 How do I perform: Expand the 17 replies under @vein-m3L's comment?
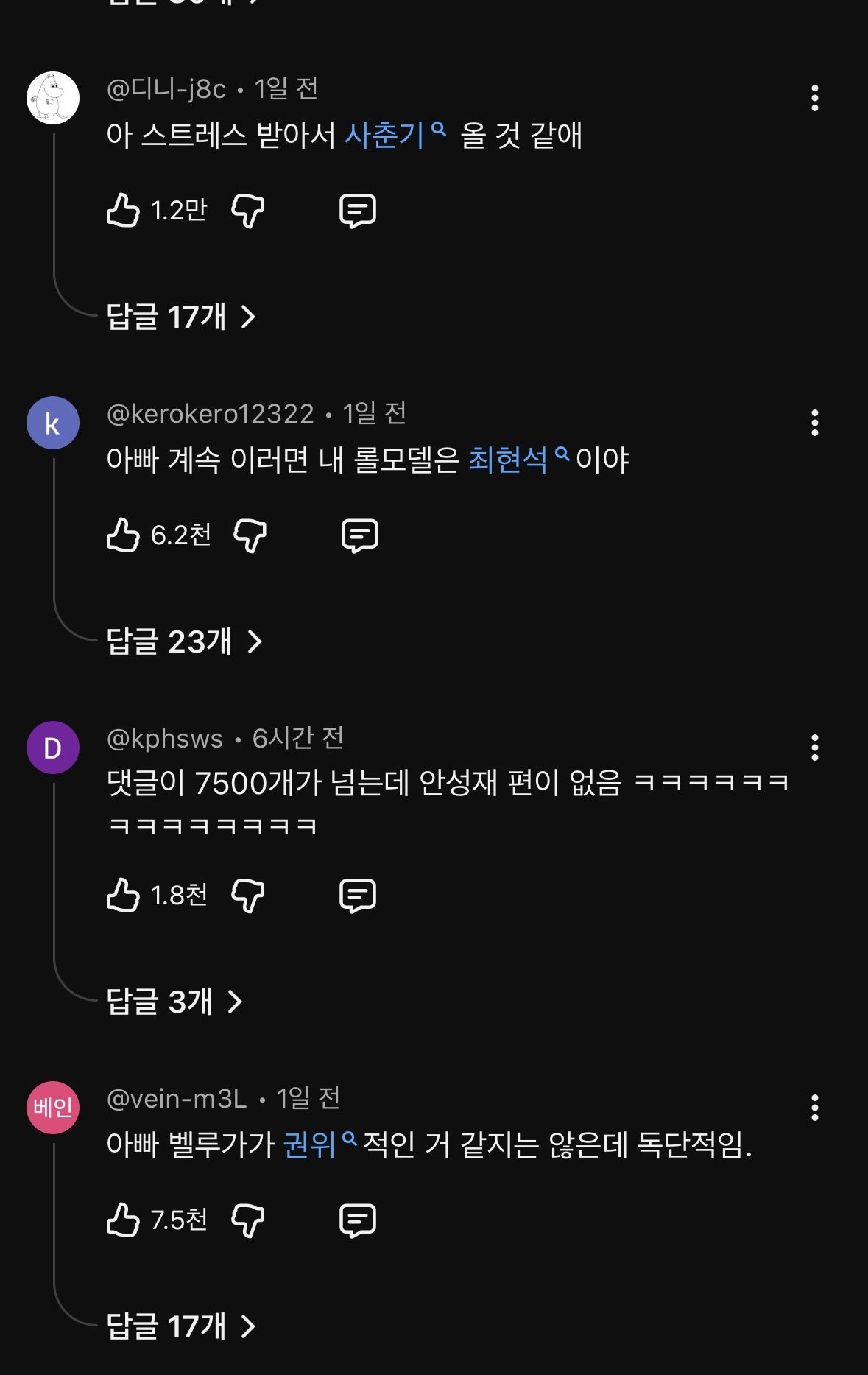pos(181,1327)
